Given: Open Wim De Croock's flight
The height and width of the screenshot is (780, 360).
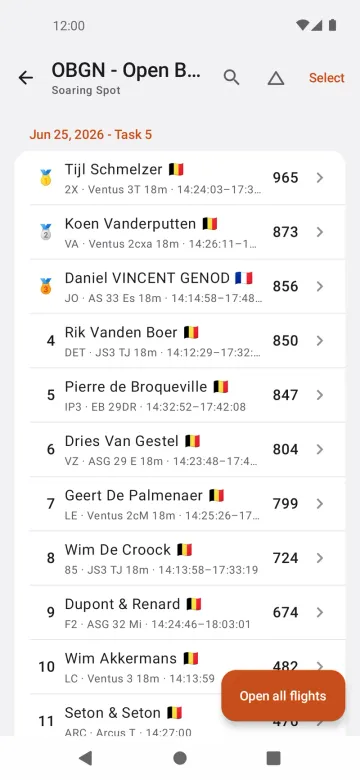Looking at the screenshot, I should 180,557.
